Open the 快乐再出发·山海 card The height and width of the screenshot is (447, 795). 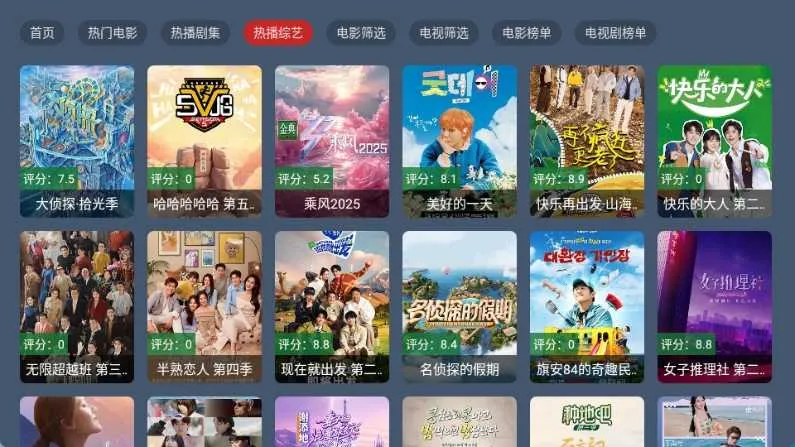(x=587, y=140)
